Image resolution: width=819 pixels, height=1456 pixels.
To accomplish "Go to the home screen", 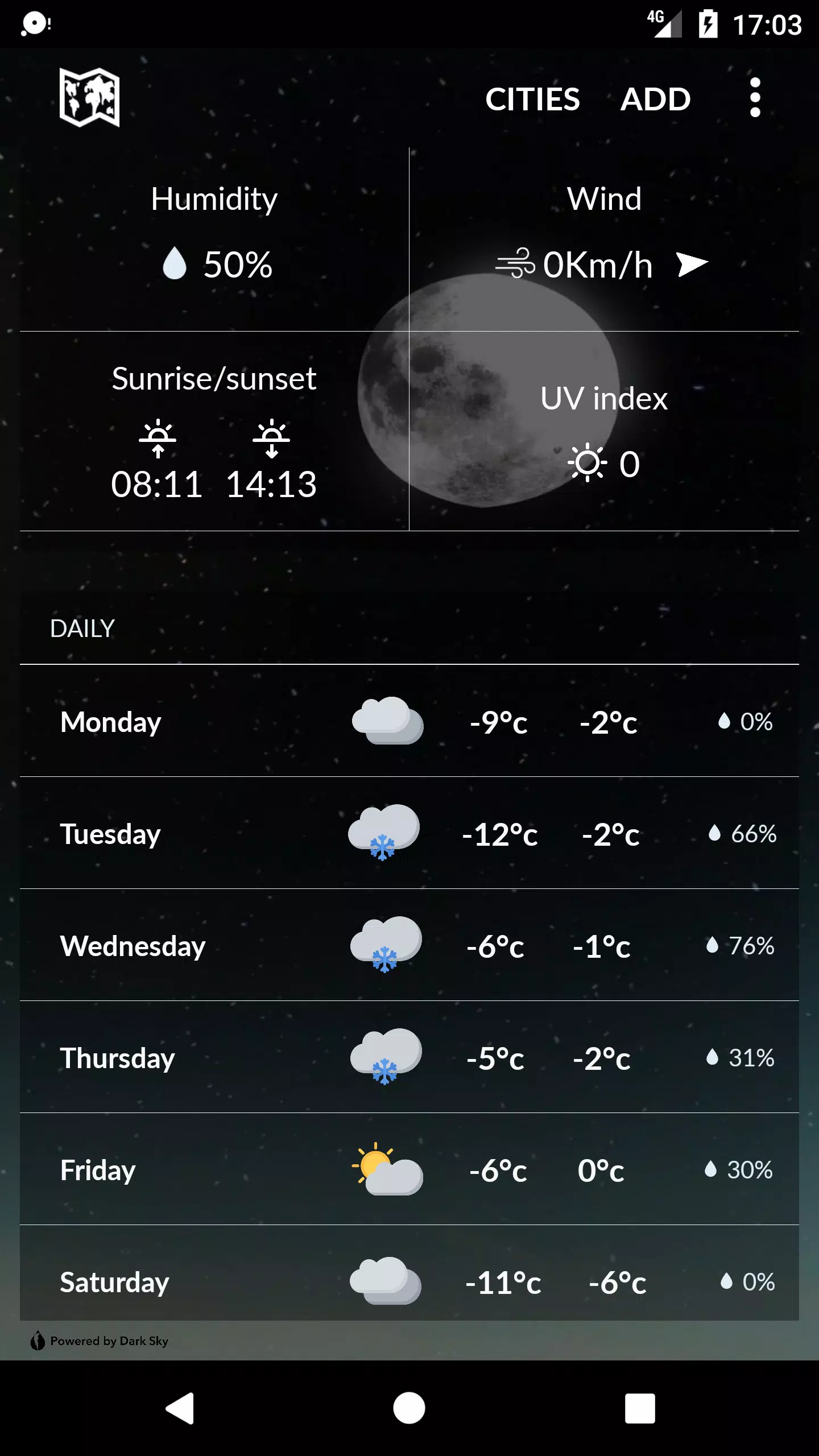I will [409, 1408].
